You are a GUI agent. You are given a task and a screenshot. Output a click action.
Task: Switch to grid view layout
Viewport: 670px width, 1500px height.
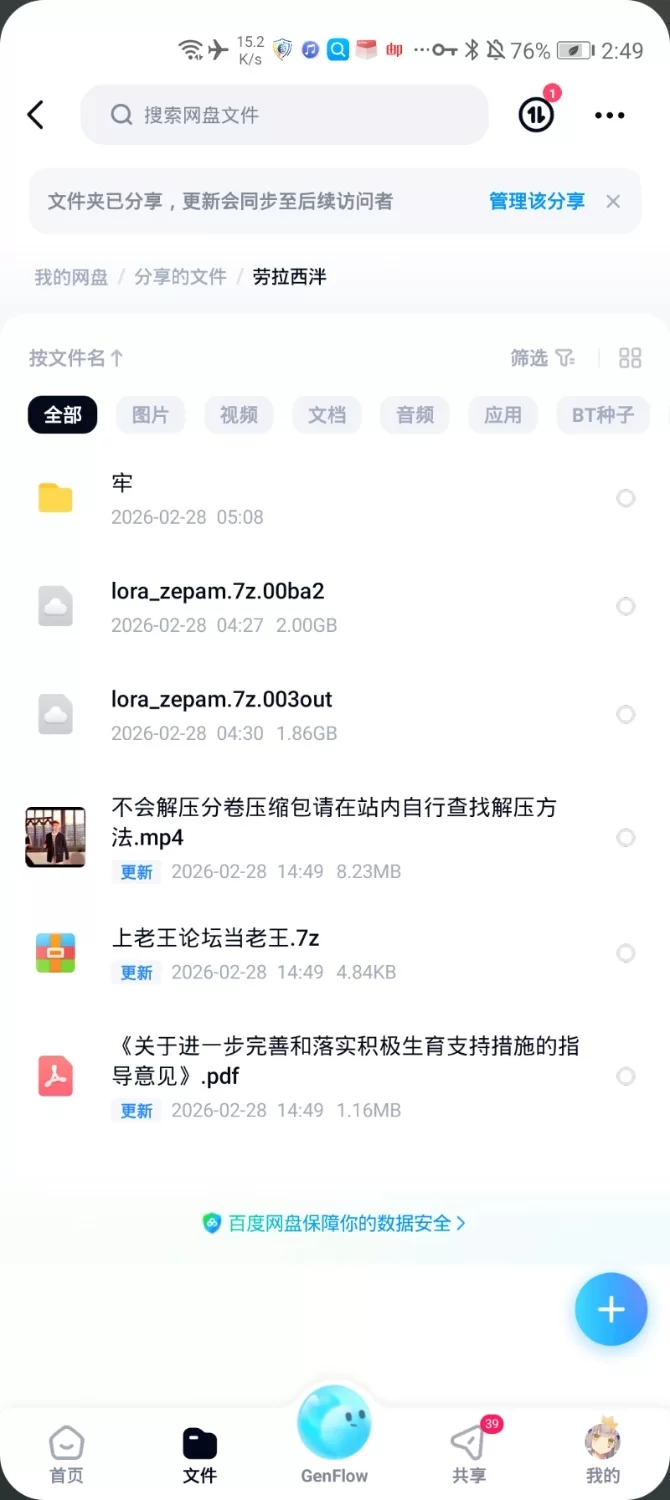point(630,358)
